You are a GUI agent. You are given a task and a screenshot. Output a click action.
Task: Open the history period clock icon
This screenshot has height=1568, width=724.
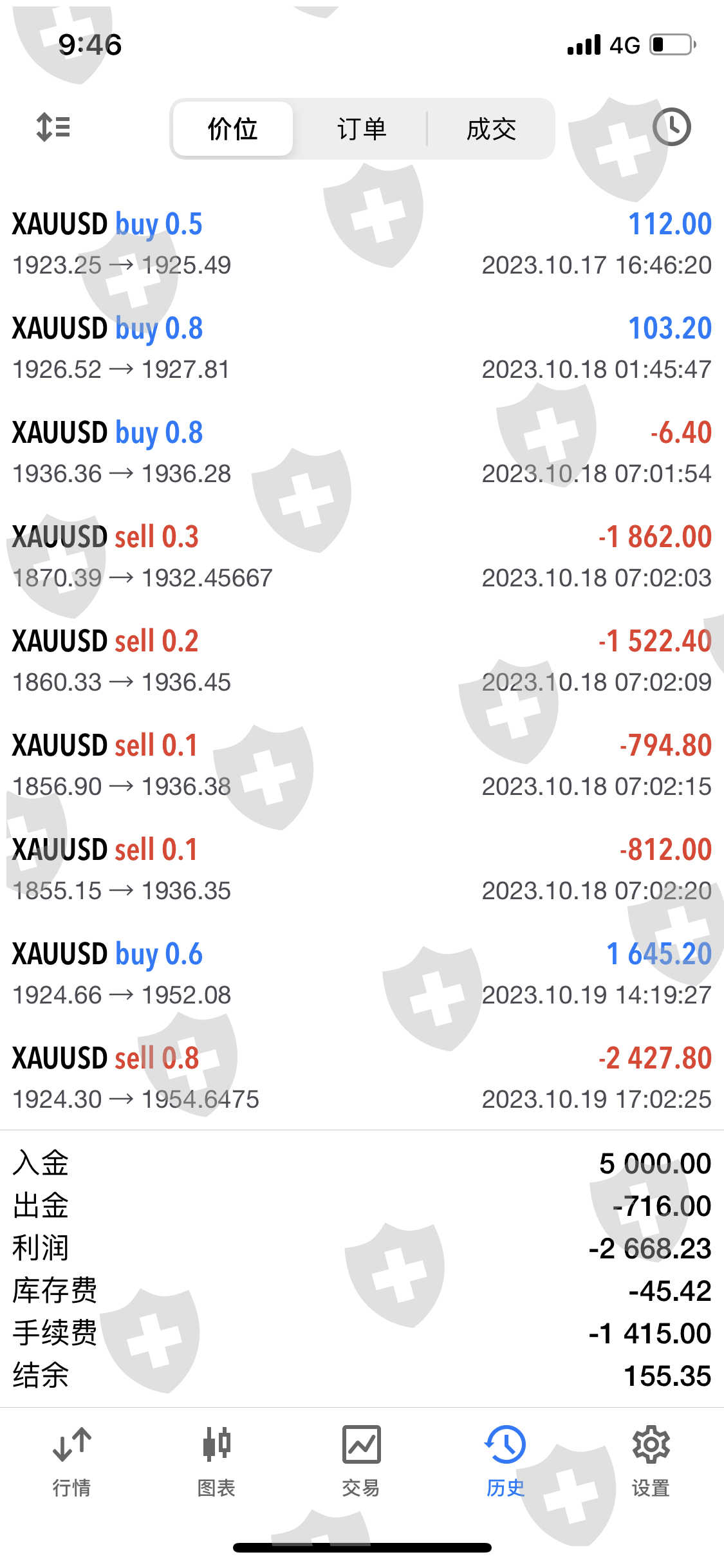pos(671,127)
